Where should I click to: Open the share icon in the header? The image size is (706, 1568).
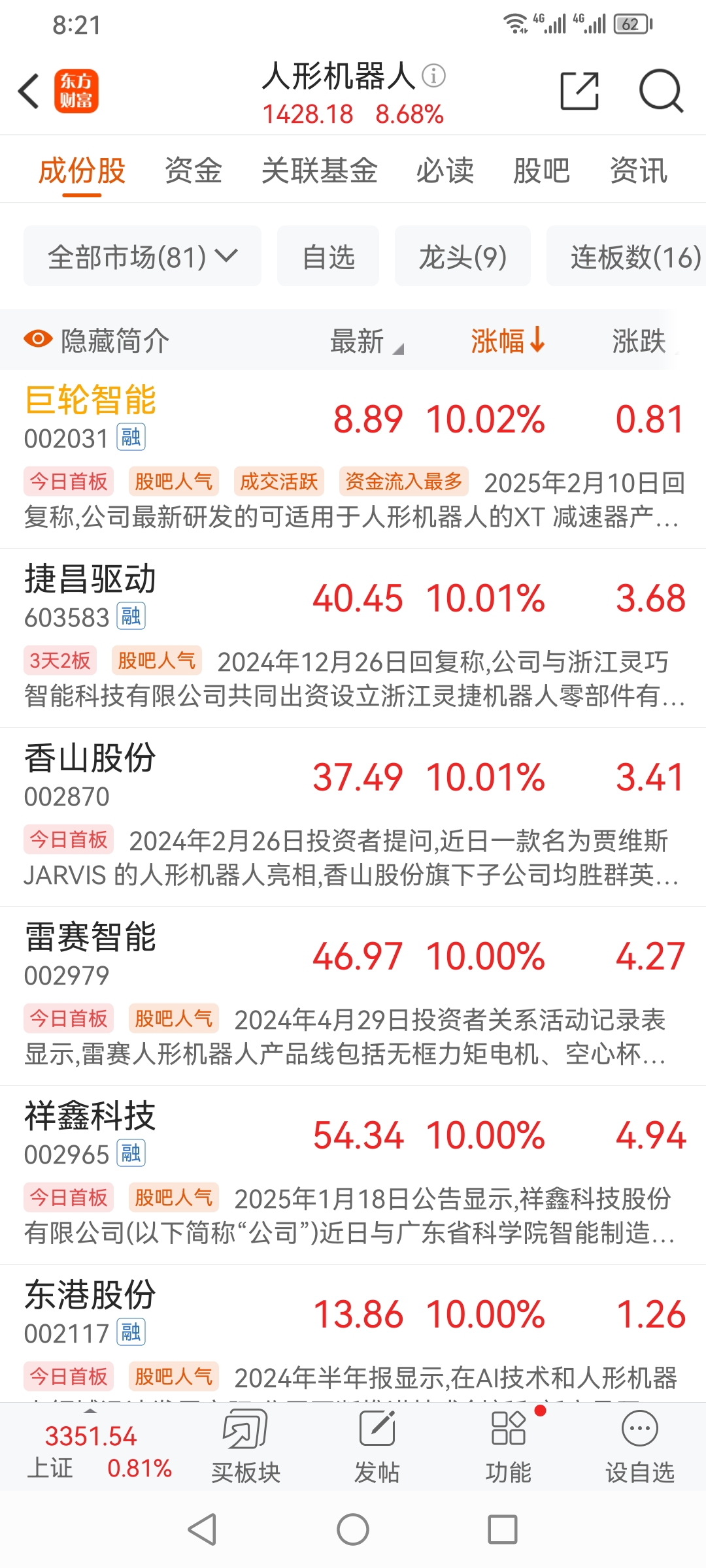[x=580, y=91]
